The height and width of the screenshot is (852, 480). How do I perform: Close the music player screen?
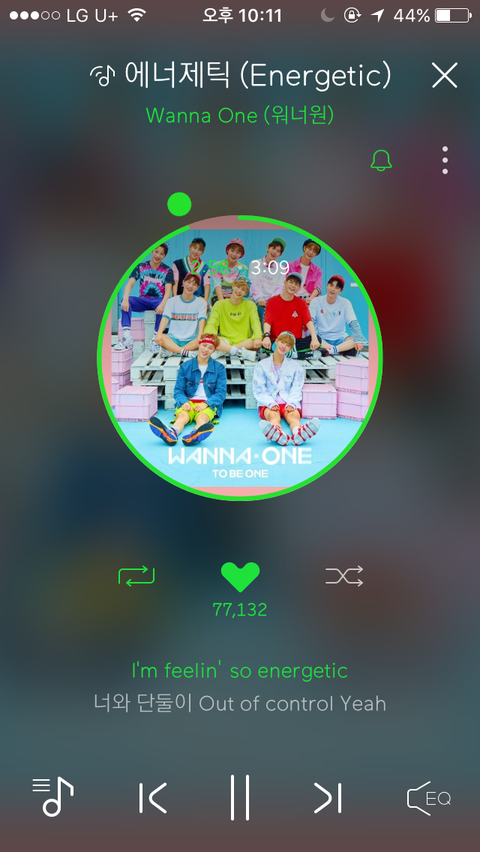point(445,75)
